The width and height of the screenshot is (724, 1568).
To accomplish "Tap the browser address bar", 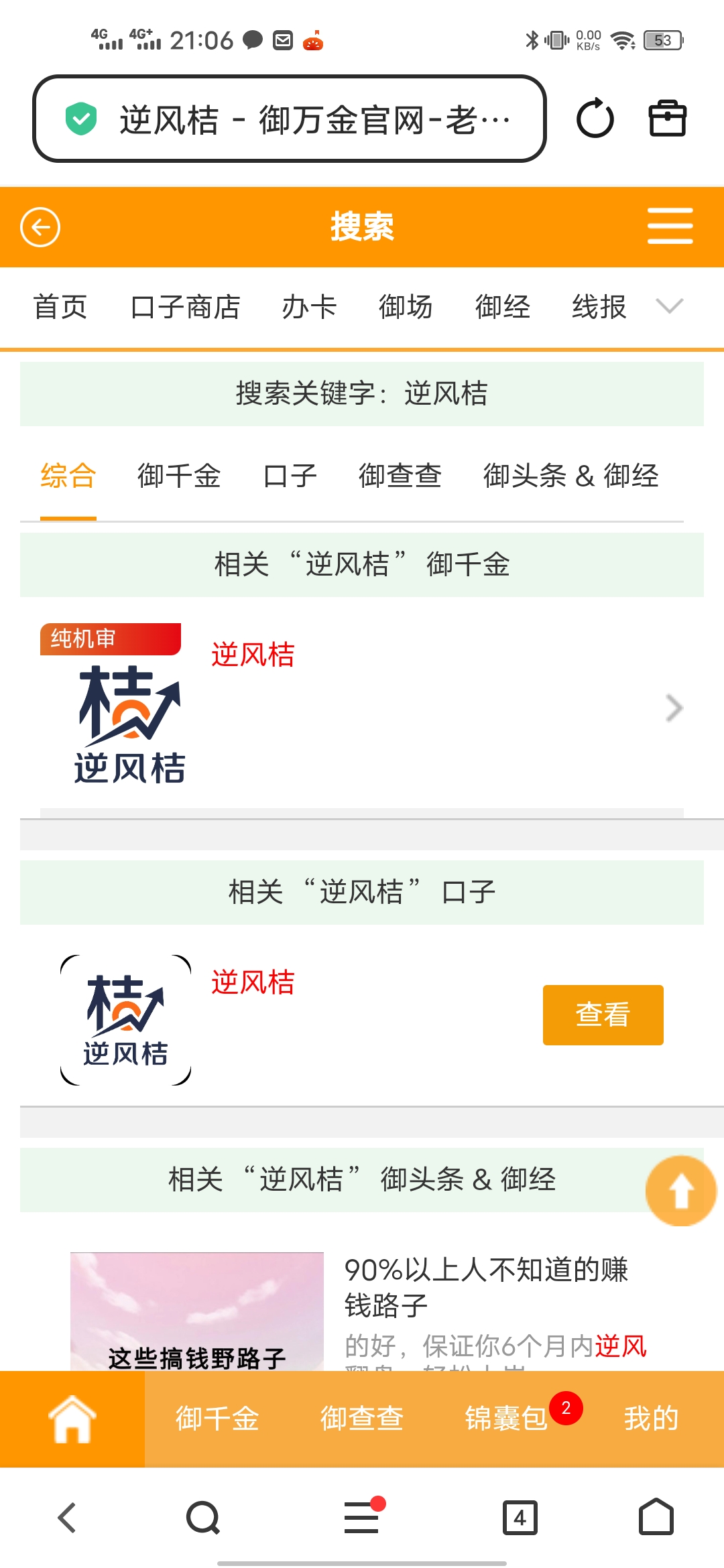I will tap(290, 119).
